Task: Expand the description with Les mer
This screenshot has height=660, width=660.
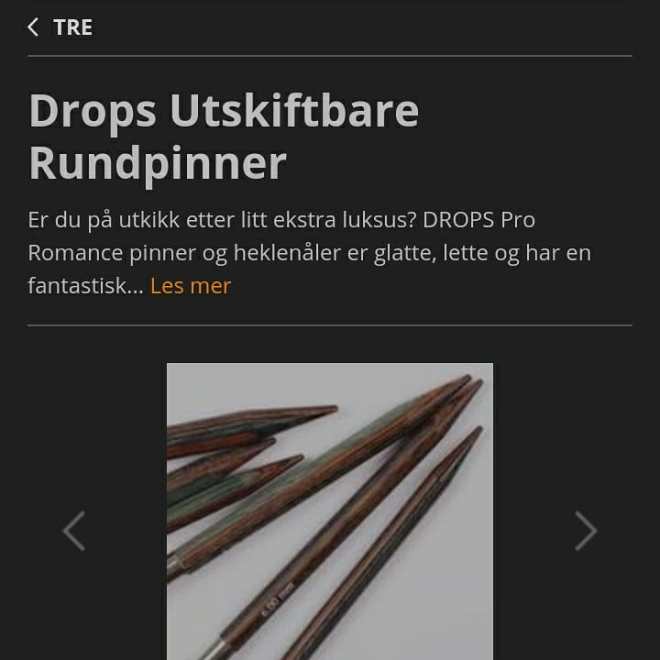Action: click(190, 286)
